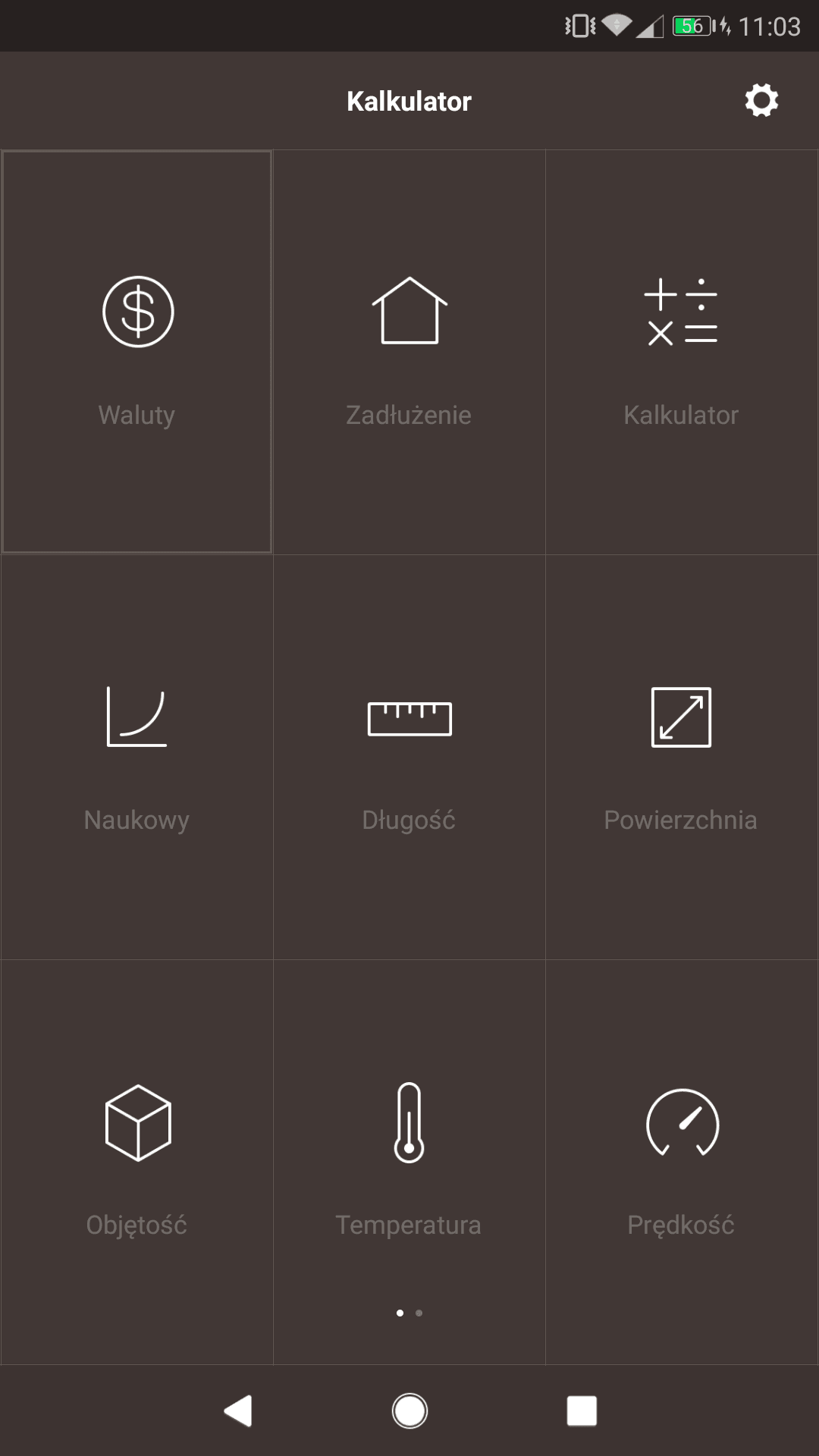Select the Temperatura converter
The width and height of the screenshot is (819, 1456).
pos(409,1162)
